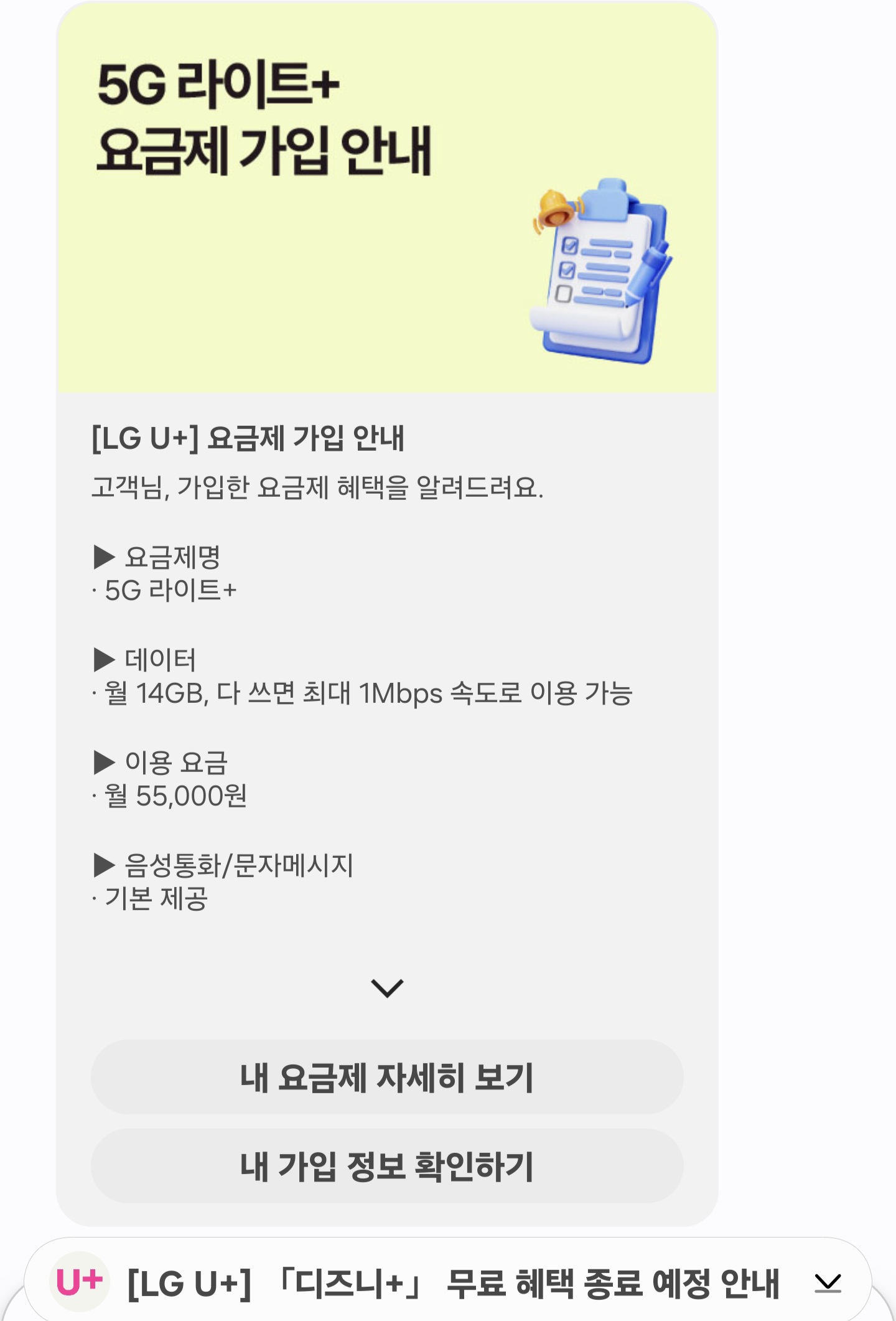Viewport: 896px width, 1321px height.
Task: Expand the plan details chevron
Action: 387,988
